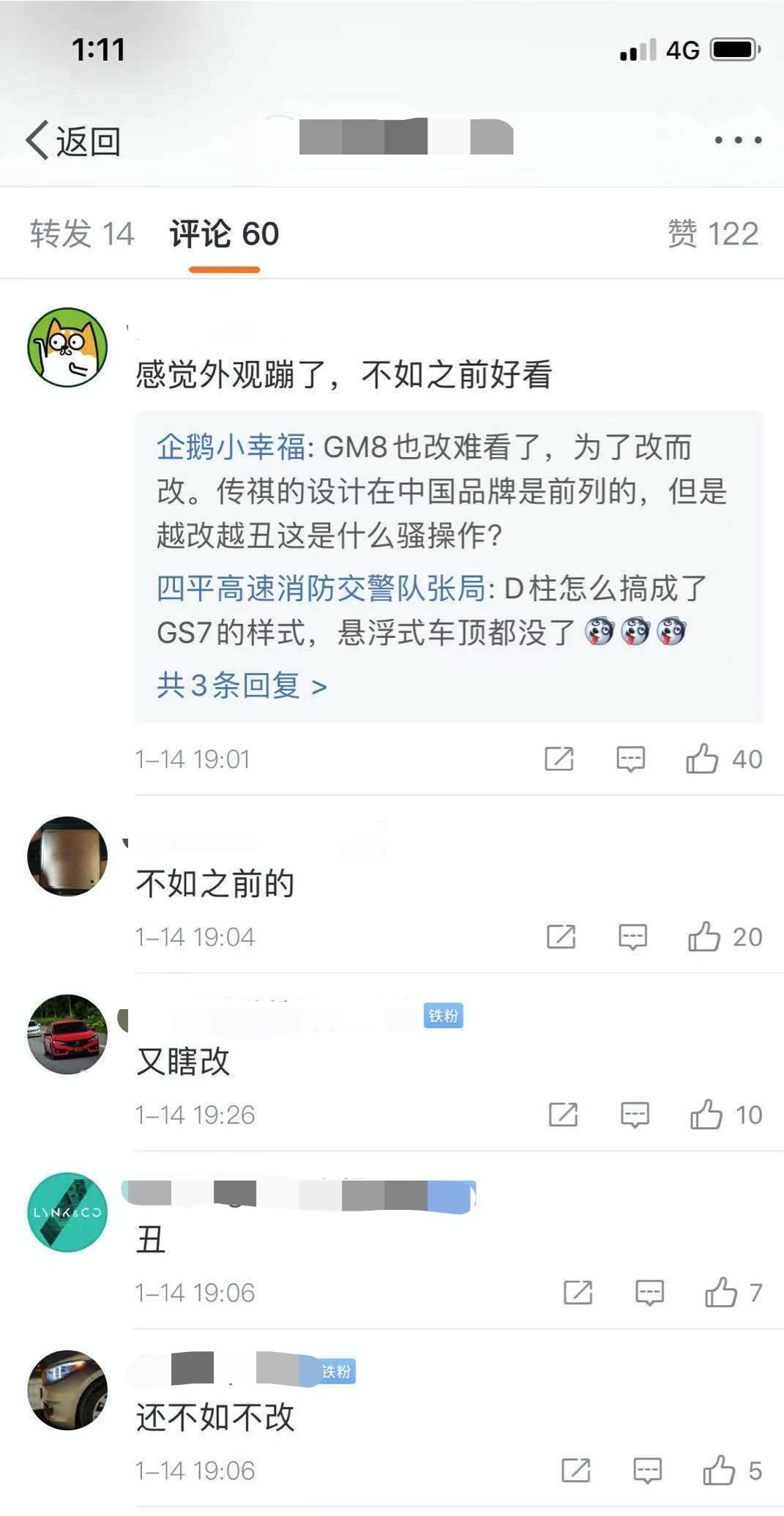Open the three-dot overflow menu
Screen dimensions: 784x1516
coord(738,139)
